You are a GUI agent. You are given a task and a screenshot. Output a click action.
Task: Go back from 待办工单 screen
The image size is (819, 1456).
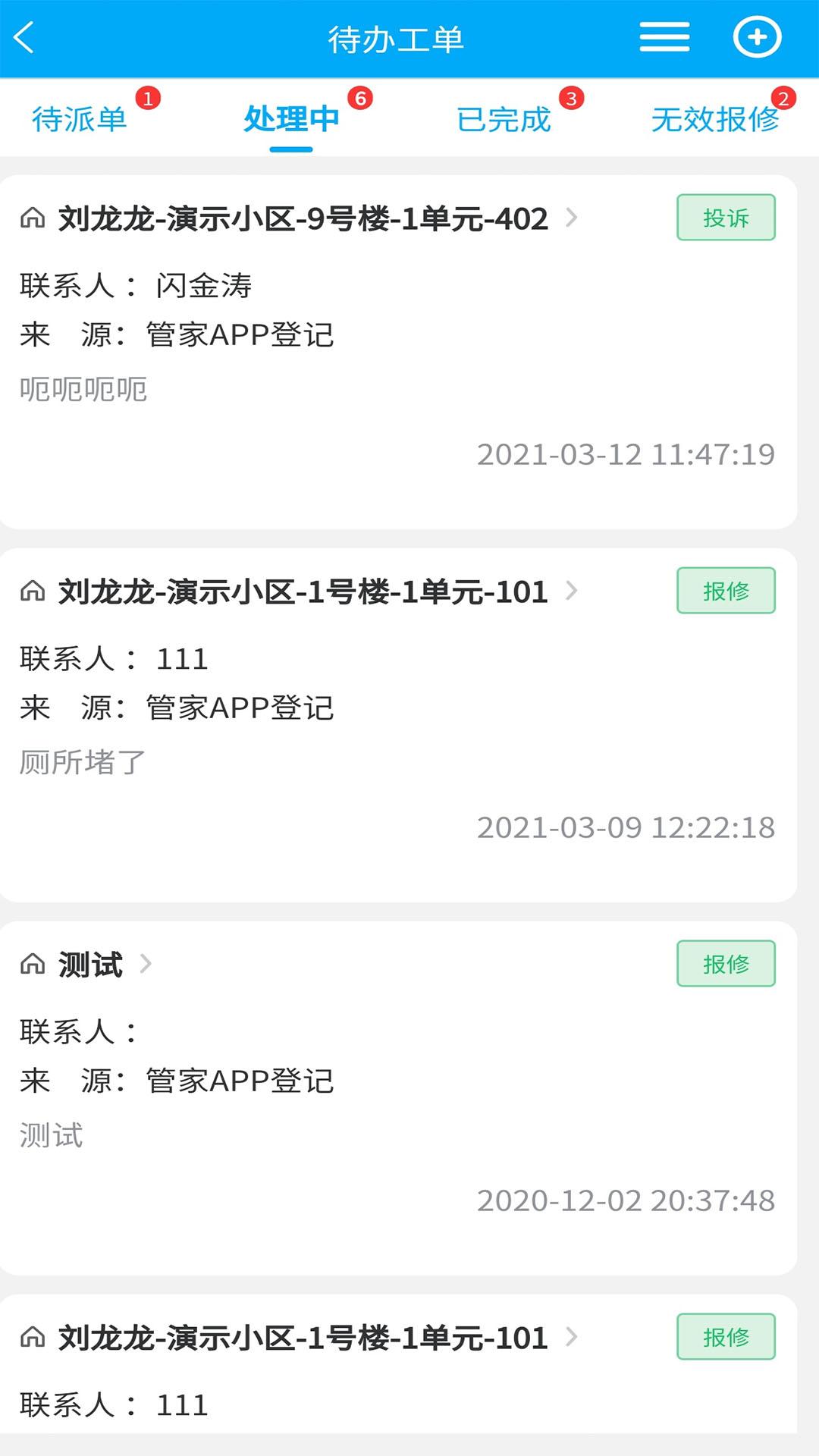(25, 38)
